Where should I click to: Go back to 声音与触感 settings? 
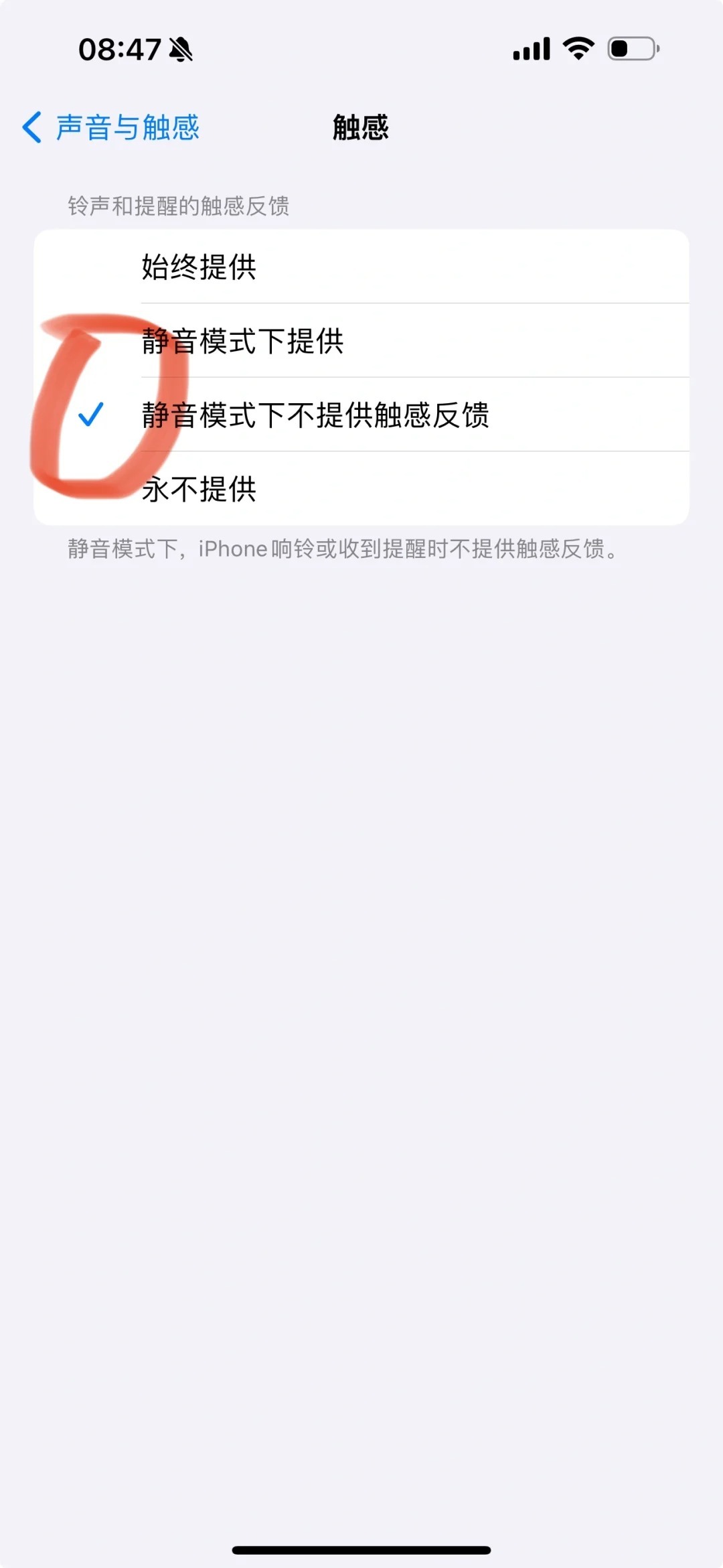(111, 127)
